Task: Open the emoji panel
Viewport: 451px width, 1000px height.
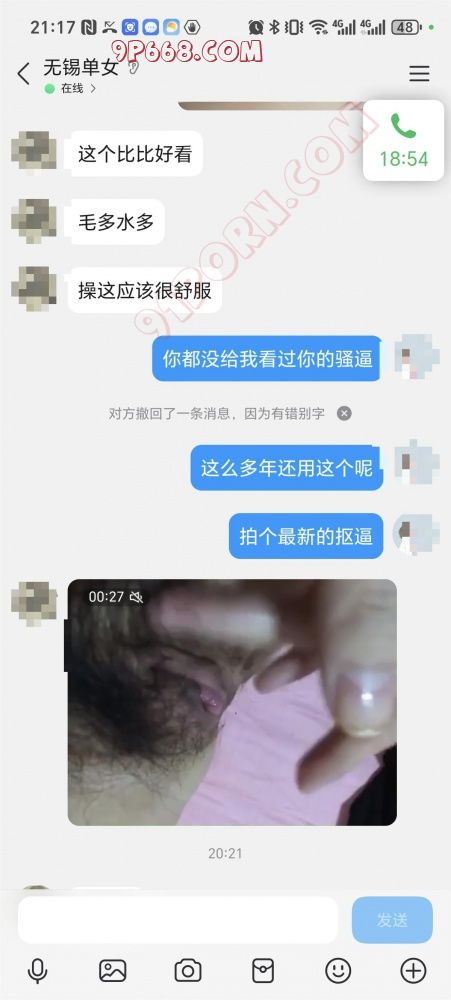Action: [338, 971]
